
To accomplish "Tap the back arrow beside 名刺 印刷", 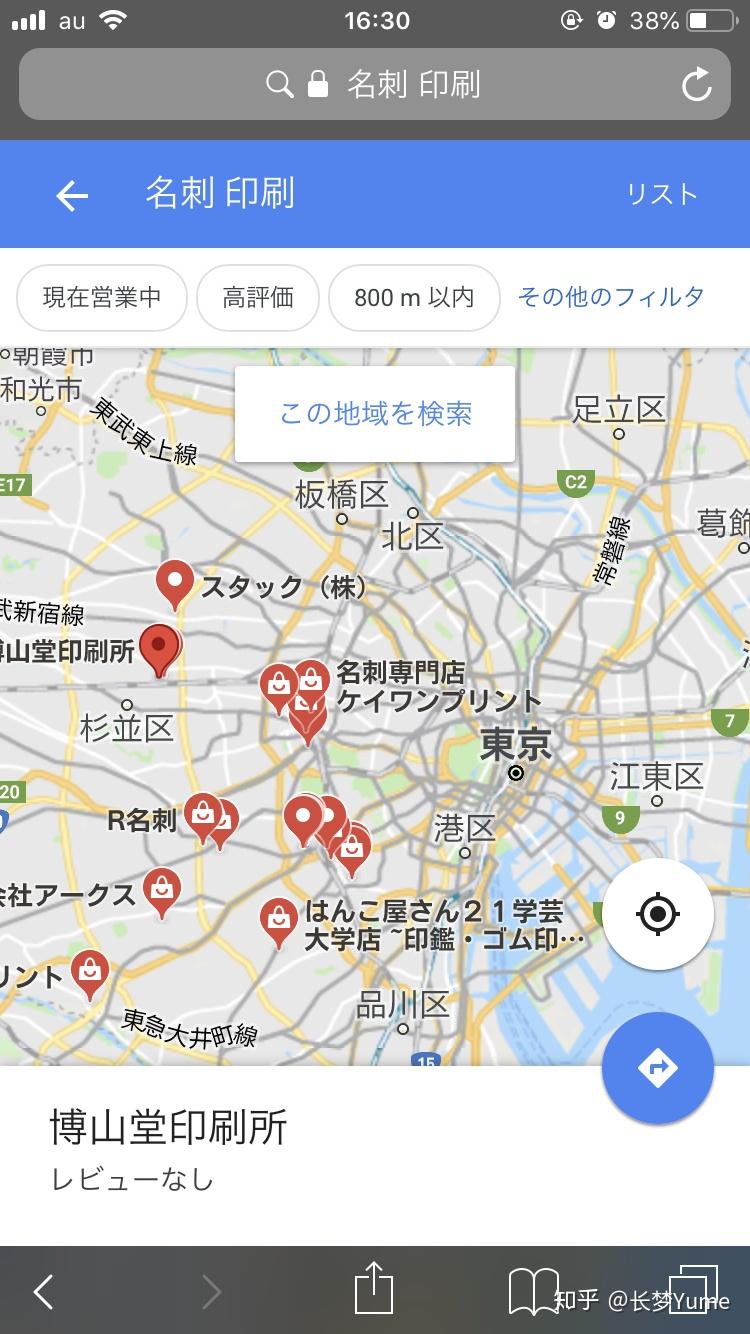I will pos(72,196).
